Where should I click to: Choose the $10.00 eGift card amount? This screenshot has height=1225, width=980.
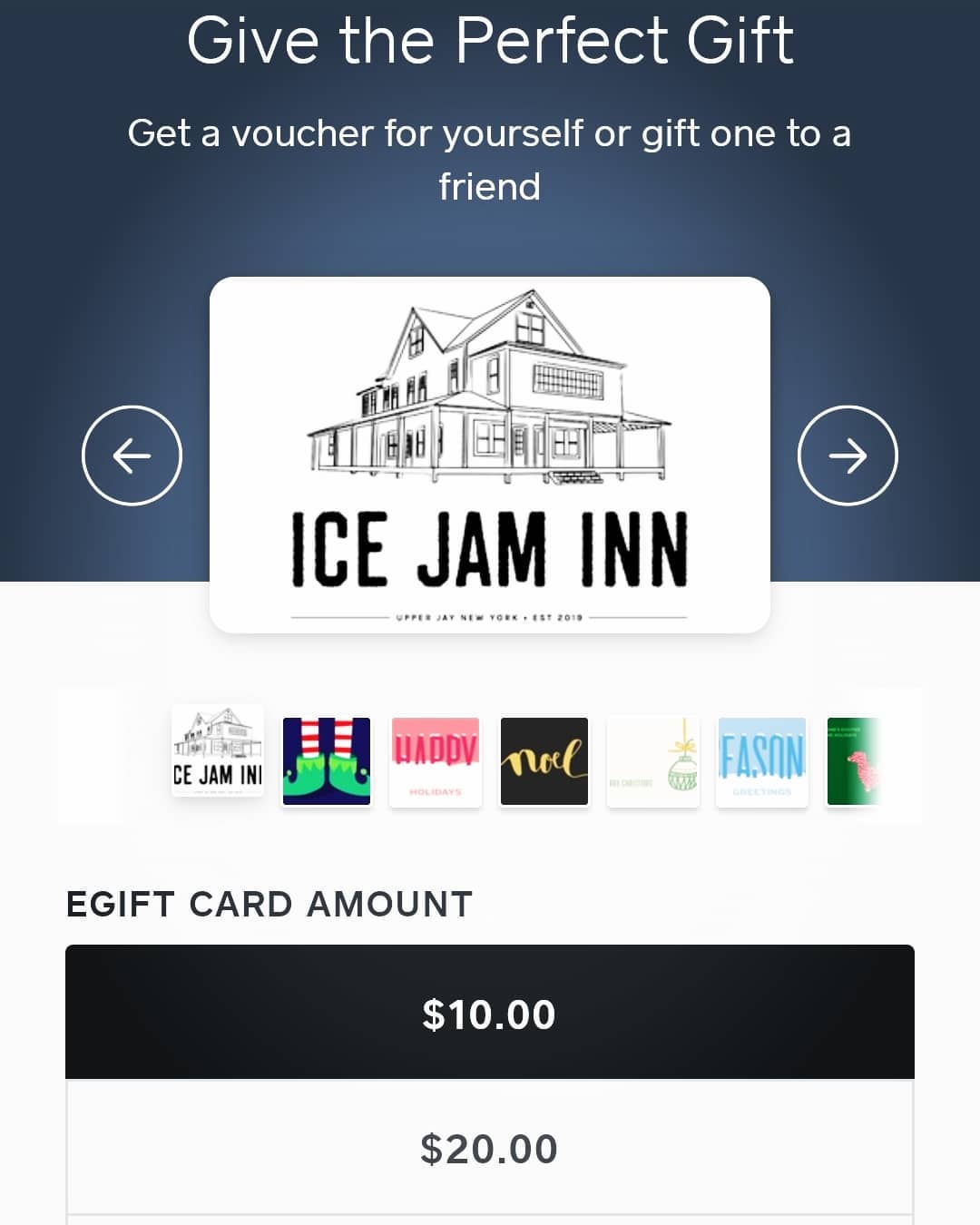pos(490,1013)
